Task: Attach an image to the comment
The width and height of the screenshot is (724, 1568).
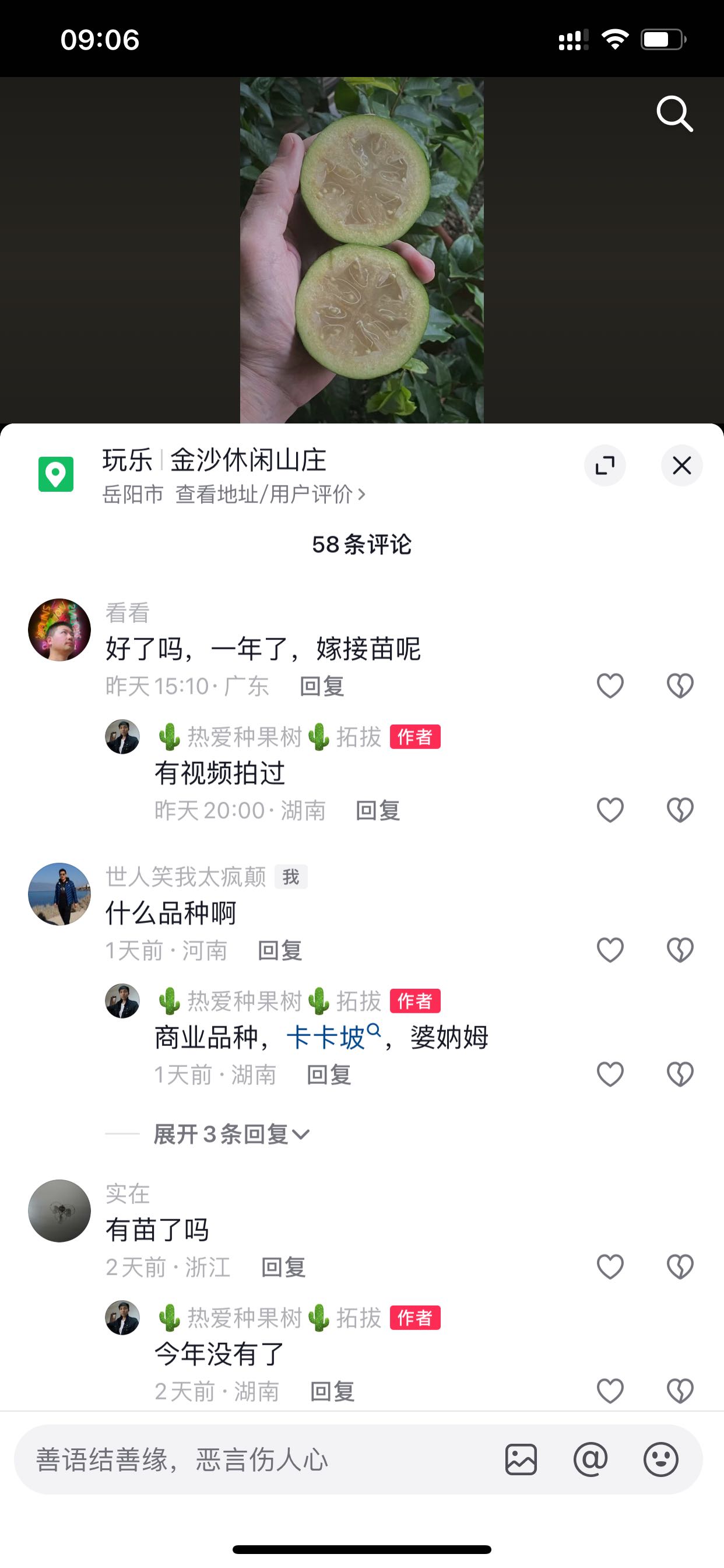Action: pos(521,1459)
